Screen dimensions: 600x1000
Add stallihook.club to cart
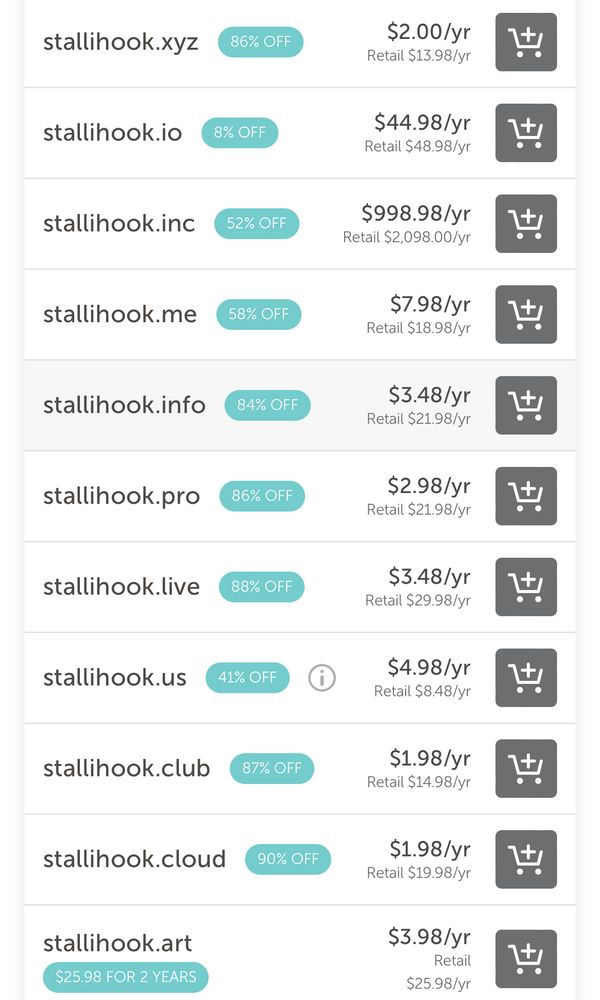[x=526, y=769]
